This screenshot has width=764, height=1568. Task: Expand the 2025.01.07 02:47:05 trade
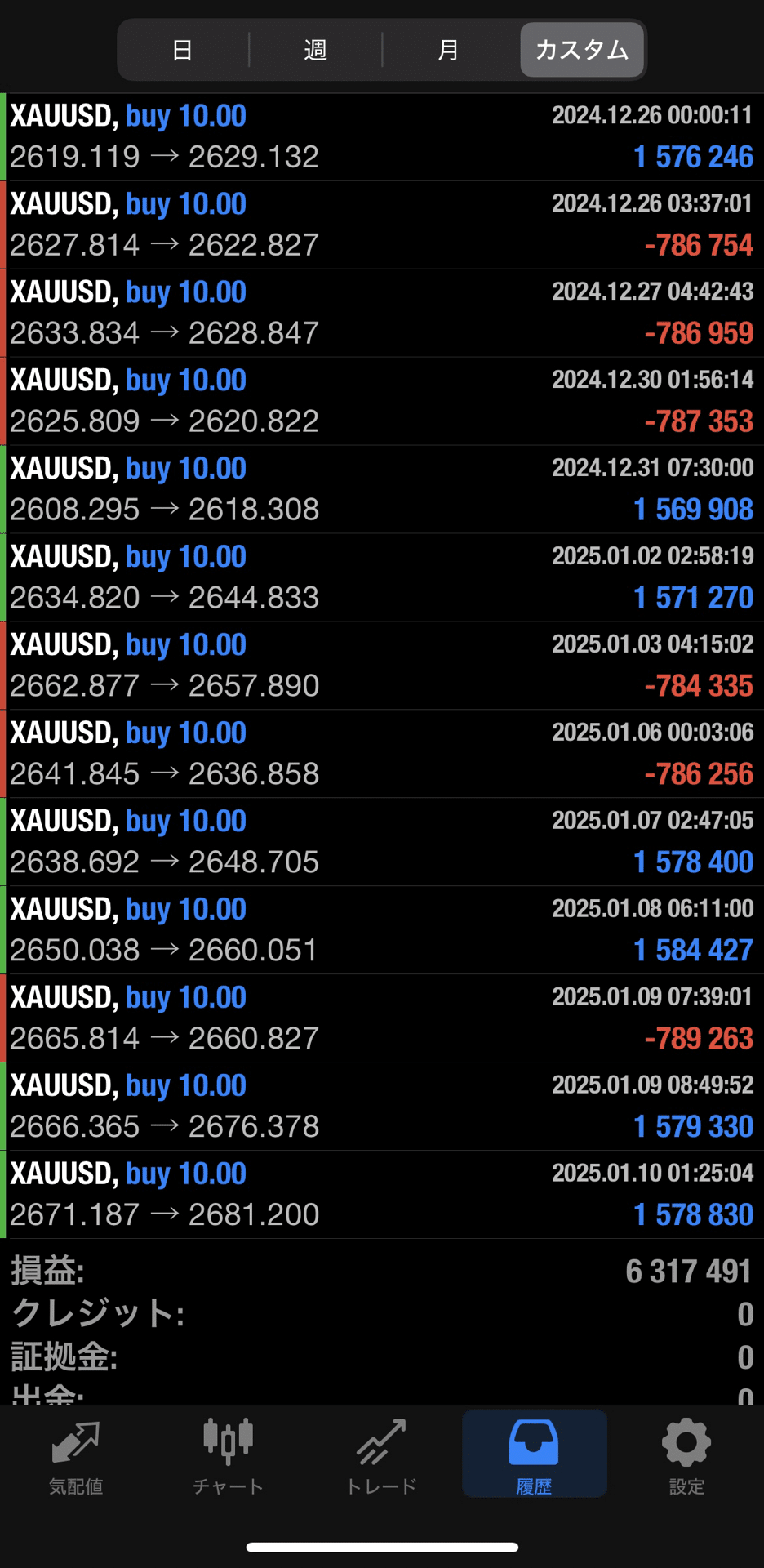382,842
